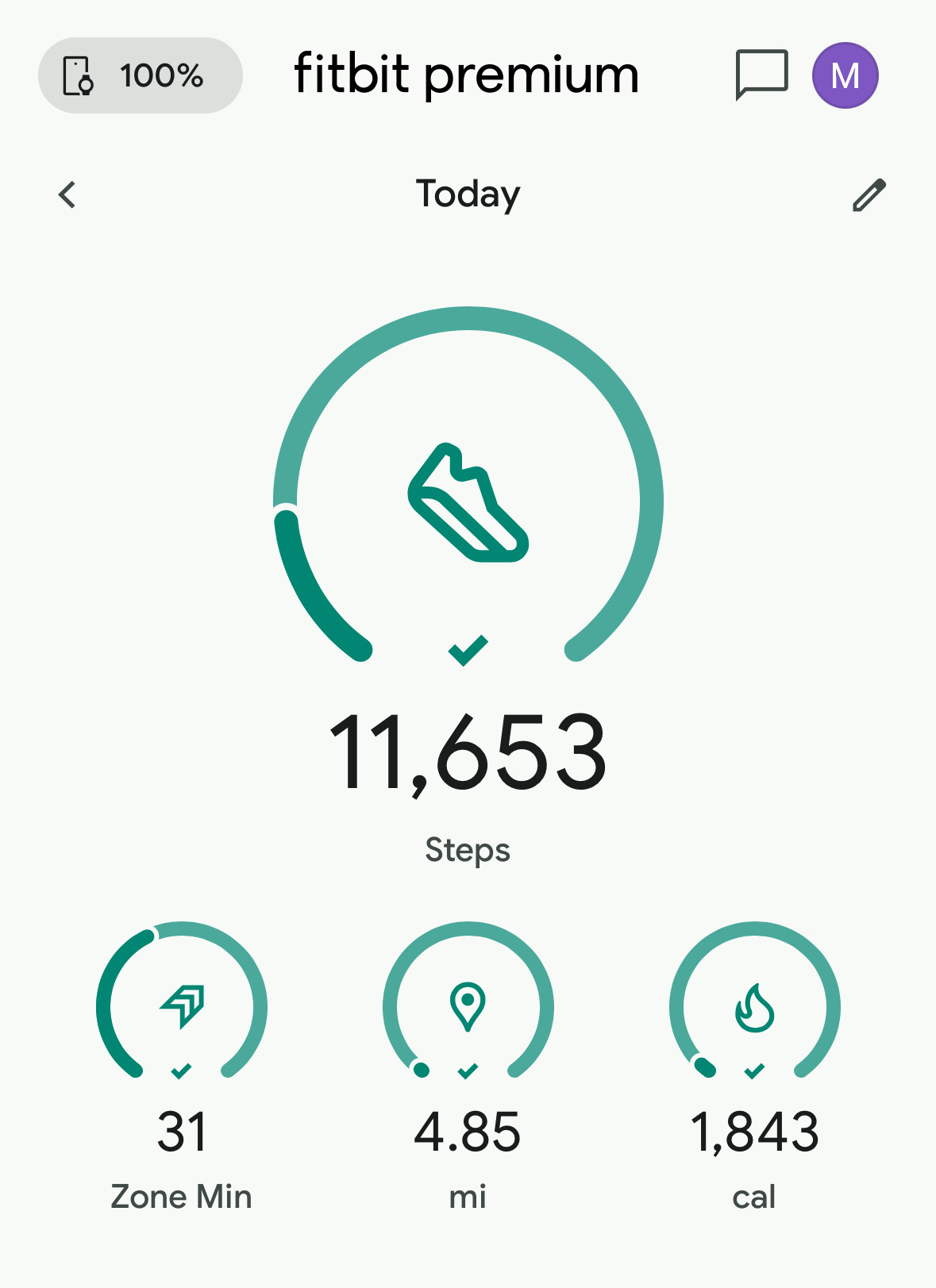Go to the previous day
936x1288 pixels.
tap(67, 194)
